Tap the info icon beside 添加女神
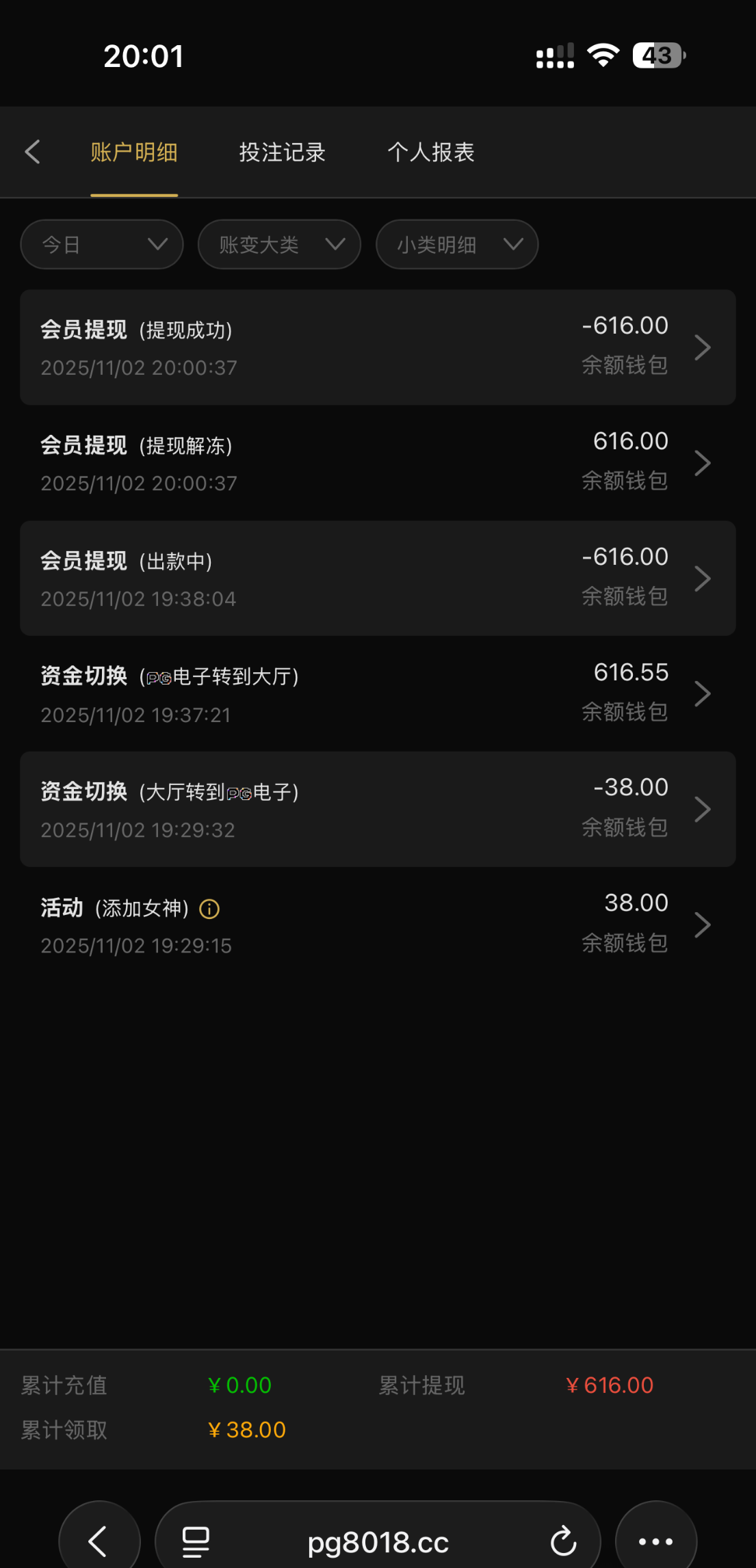756x1568 pixels. point(209,909)
